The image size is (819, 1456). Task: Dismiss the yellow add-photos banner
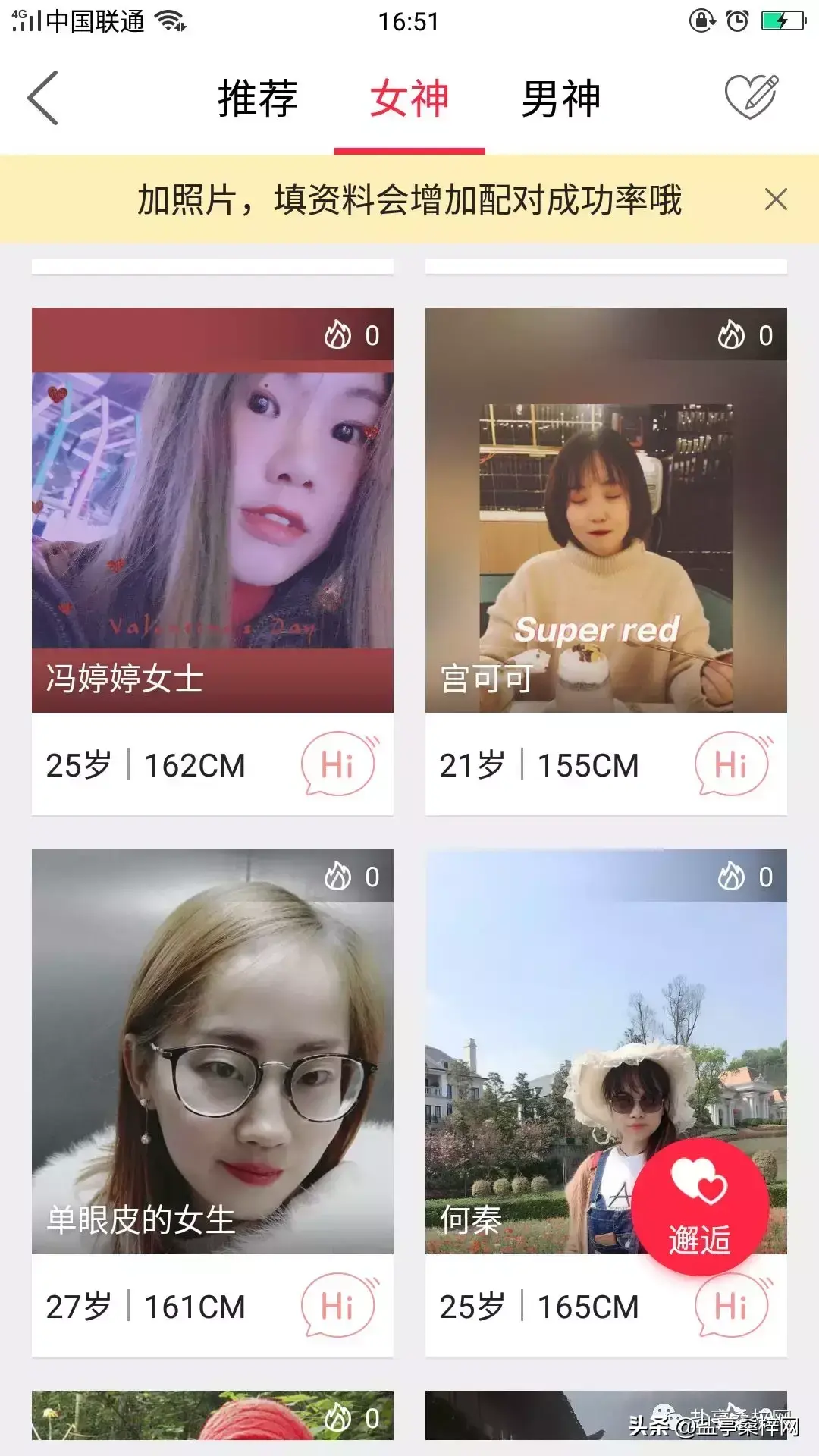776,199
